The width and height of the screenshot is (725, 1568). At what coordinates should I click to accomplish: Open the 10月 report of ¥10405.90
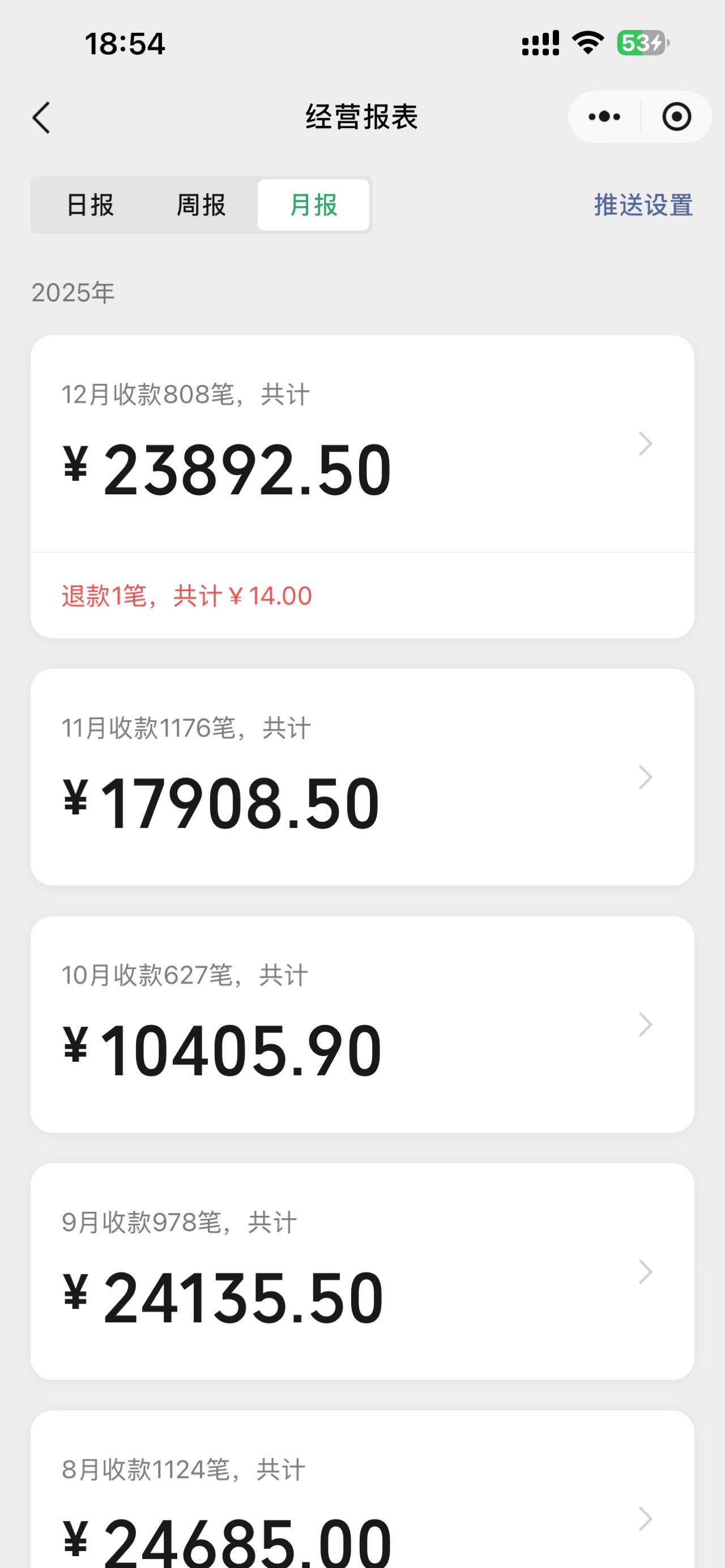click(x=362, y=1024)
